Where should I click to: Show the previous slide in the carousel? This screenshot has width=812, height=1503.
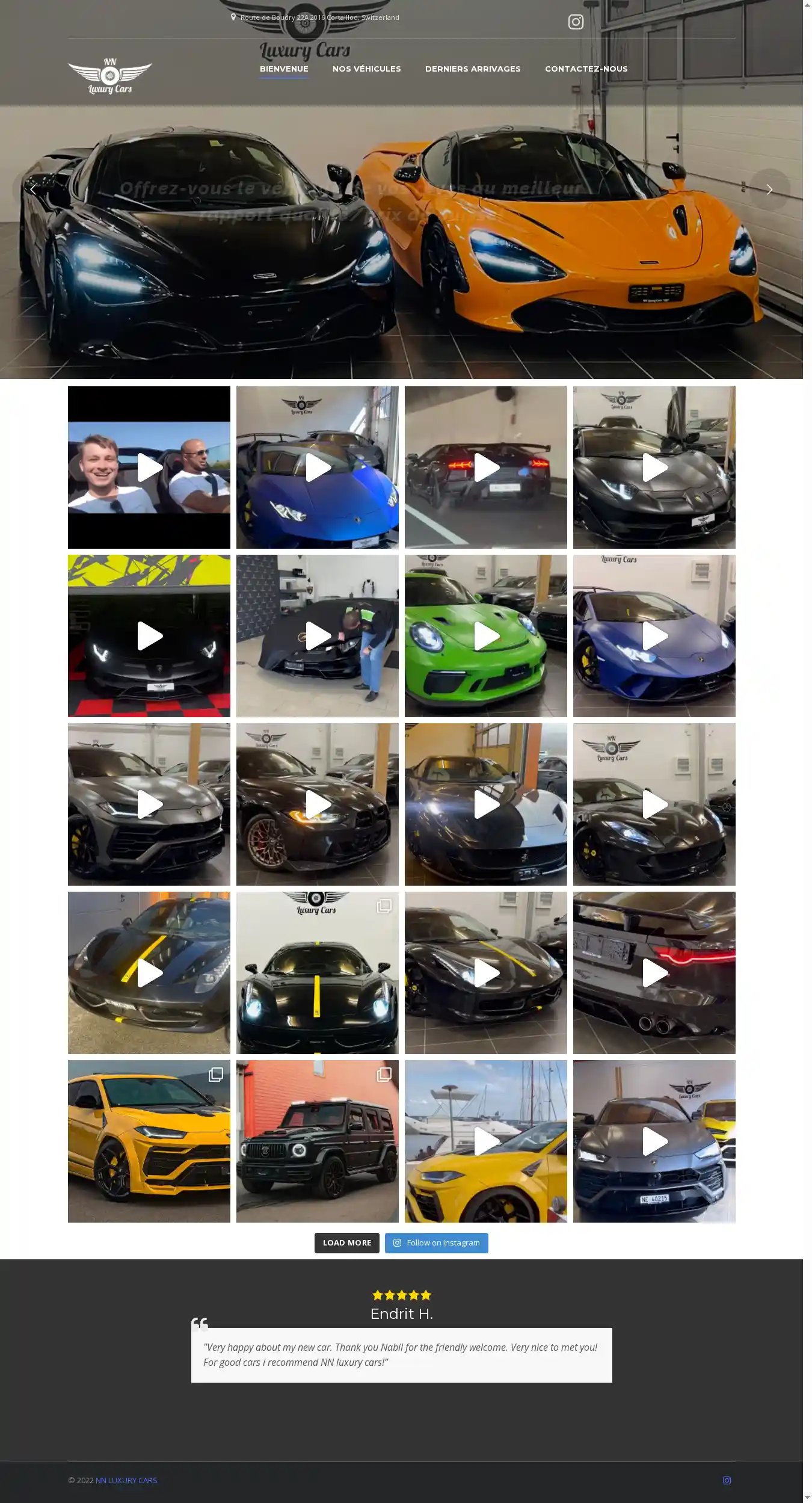33,190
